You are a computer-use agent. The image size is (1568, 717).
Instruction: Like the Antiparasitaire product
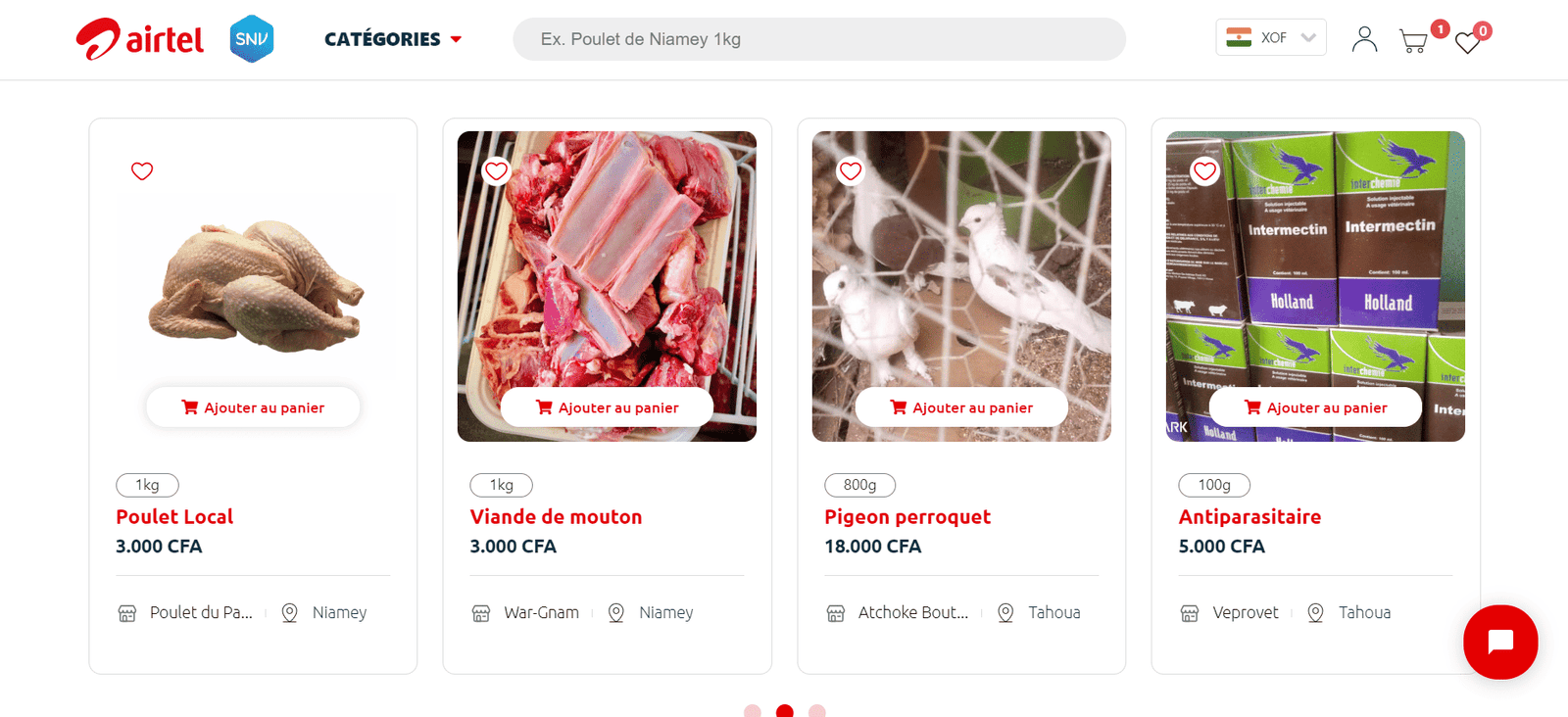(x=1204, y=171)
